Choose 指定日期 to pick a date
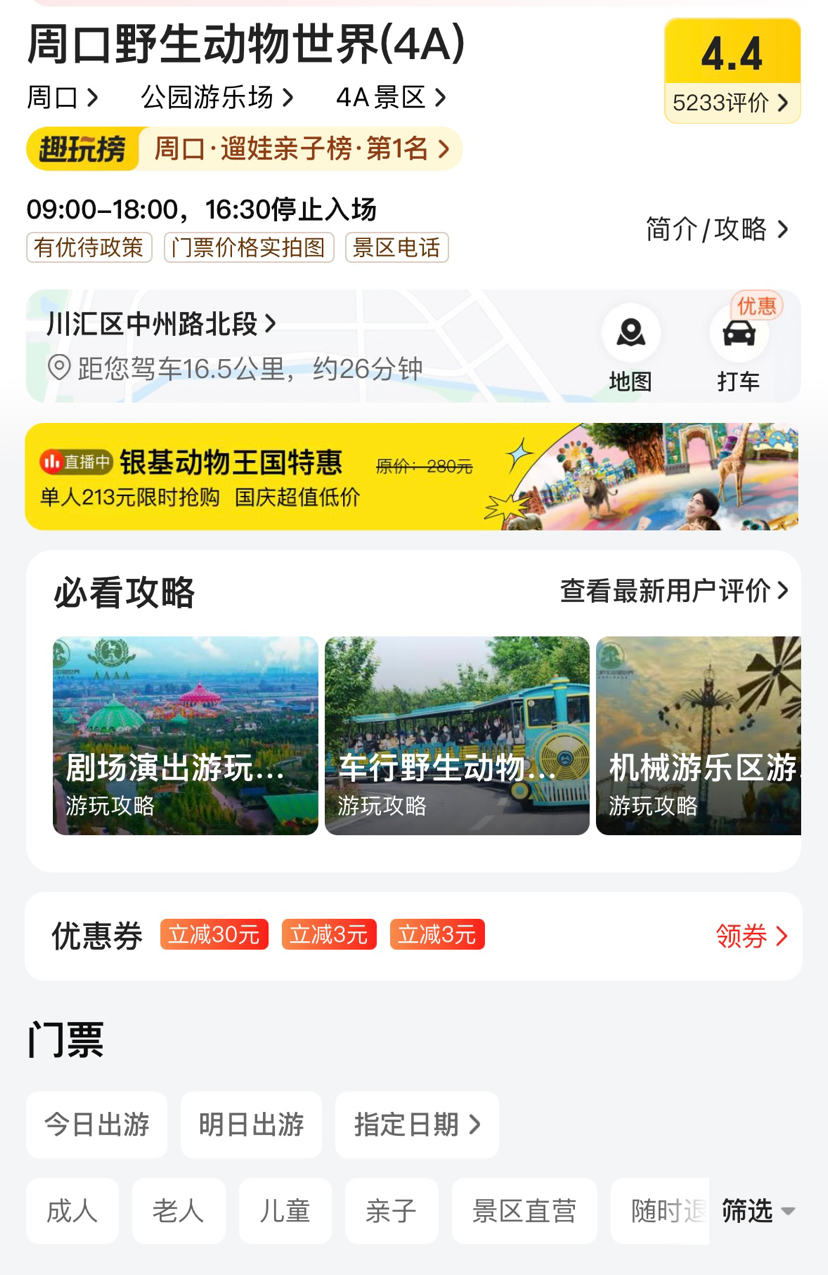This screenshot has height=1275, width=828. 416,1124
